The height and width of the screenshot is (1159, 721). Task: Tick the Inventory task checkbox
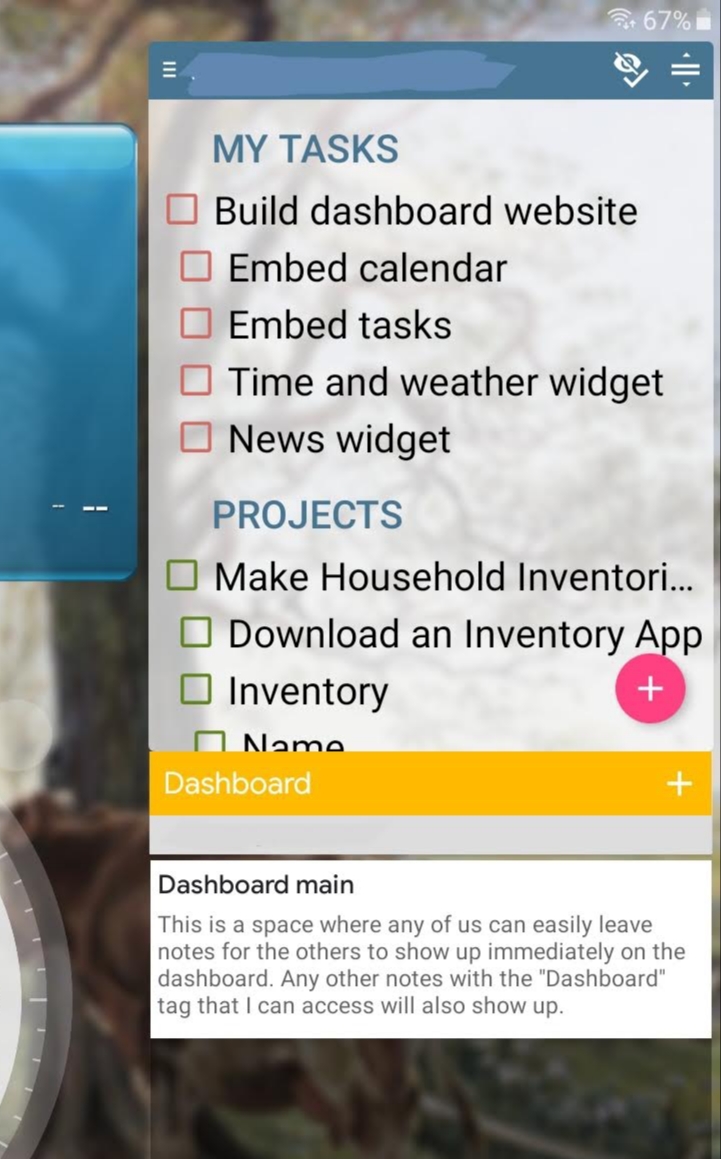tap(195, 689)
